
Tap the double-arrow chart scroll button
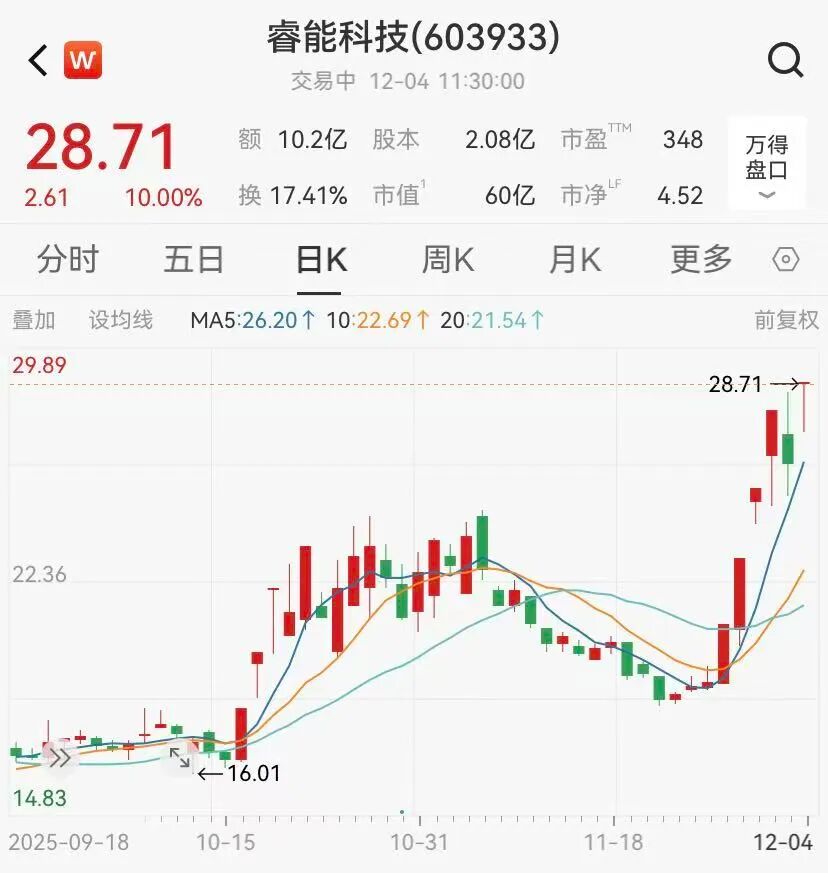point(58,757)
